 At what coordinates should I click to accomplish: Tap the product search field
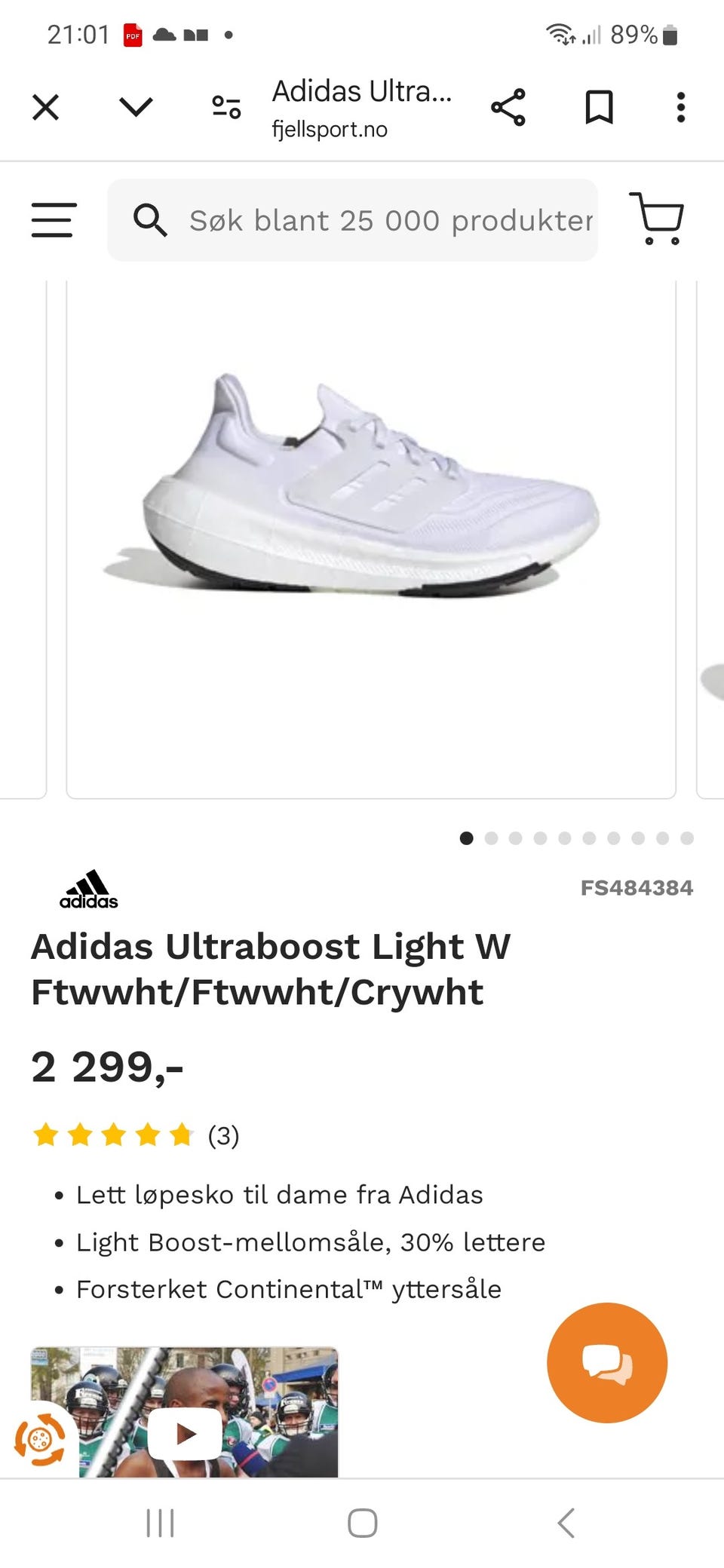pos(389,220)
